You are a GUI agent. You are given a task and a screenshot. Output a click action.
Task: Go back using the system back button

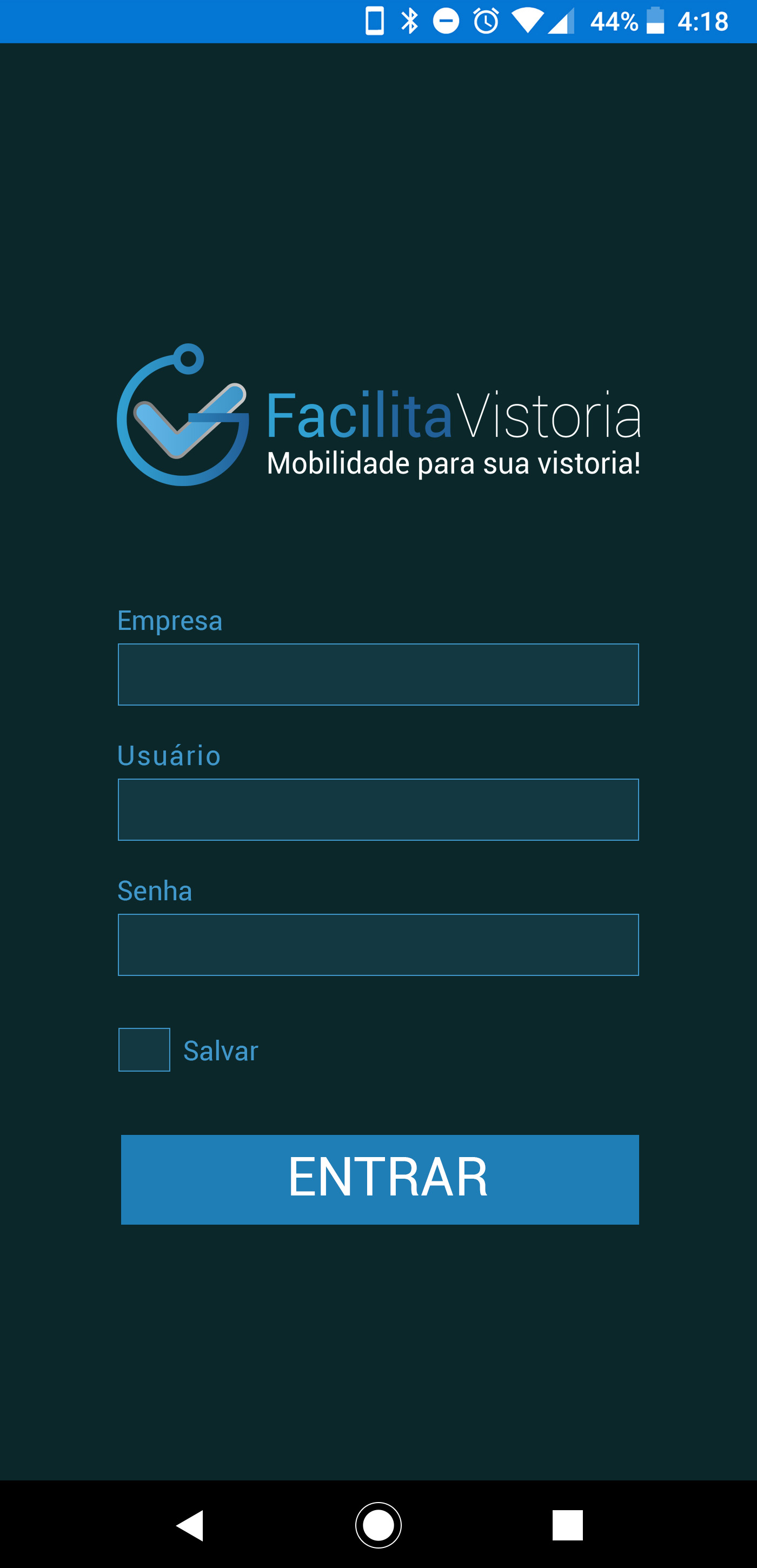click(x=189, y=1525)
